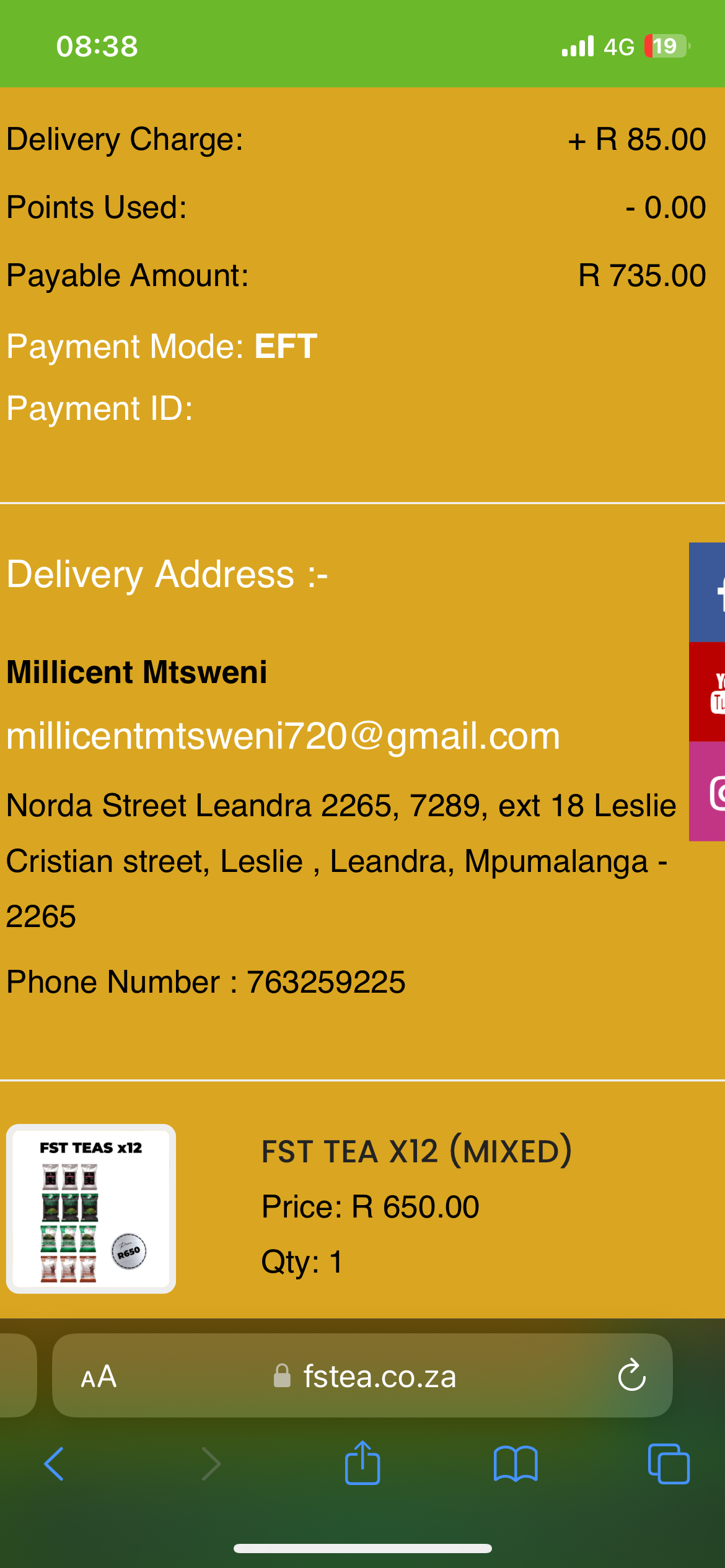The width and height of the screenshot is (725, 1568).
Task: Open FST Tea X12 product image
Action: (x=91, y=1208)
